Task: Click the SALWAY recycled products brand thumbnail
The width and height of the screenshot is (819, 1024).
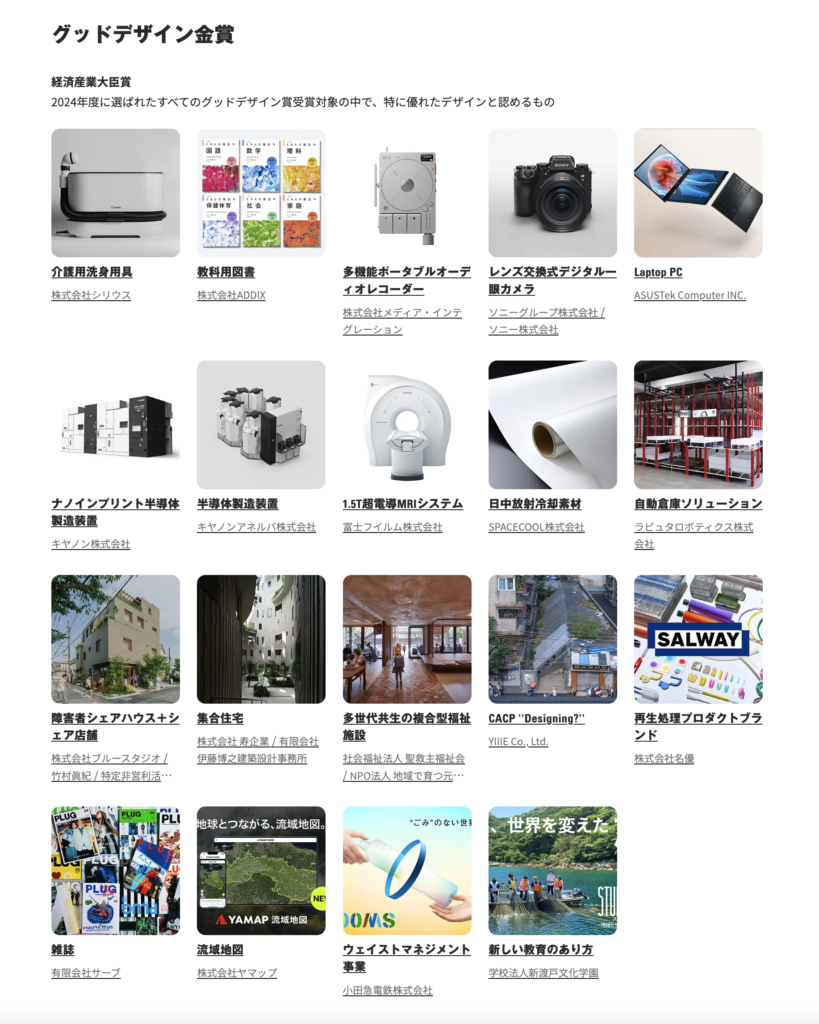Action: (x=697, y=637)
